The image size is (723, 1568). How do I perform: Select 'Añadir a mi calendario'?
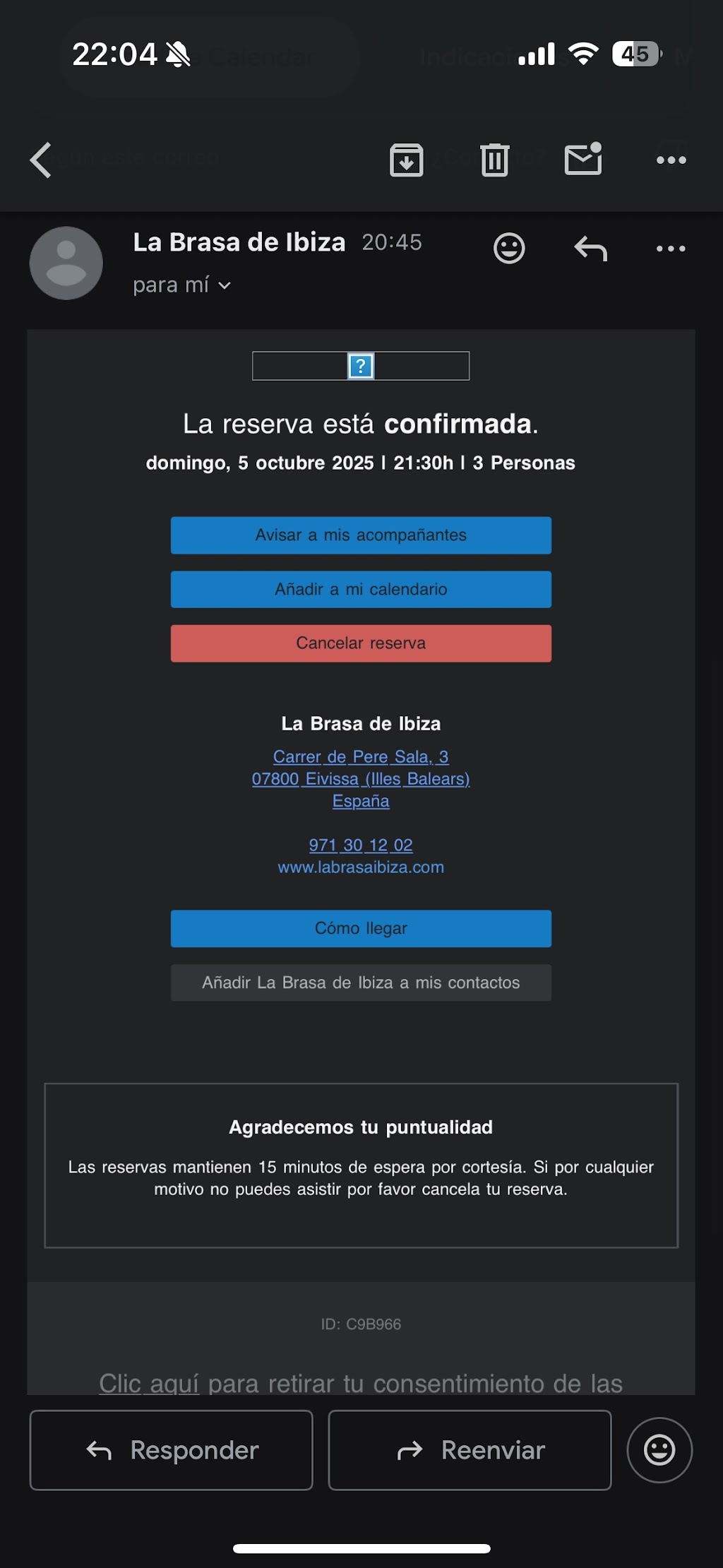(x=361, y=589)
